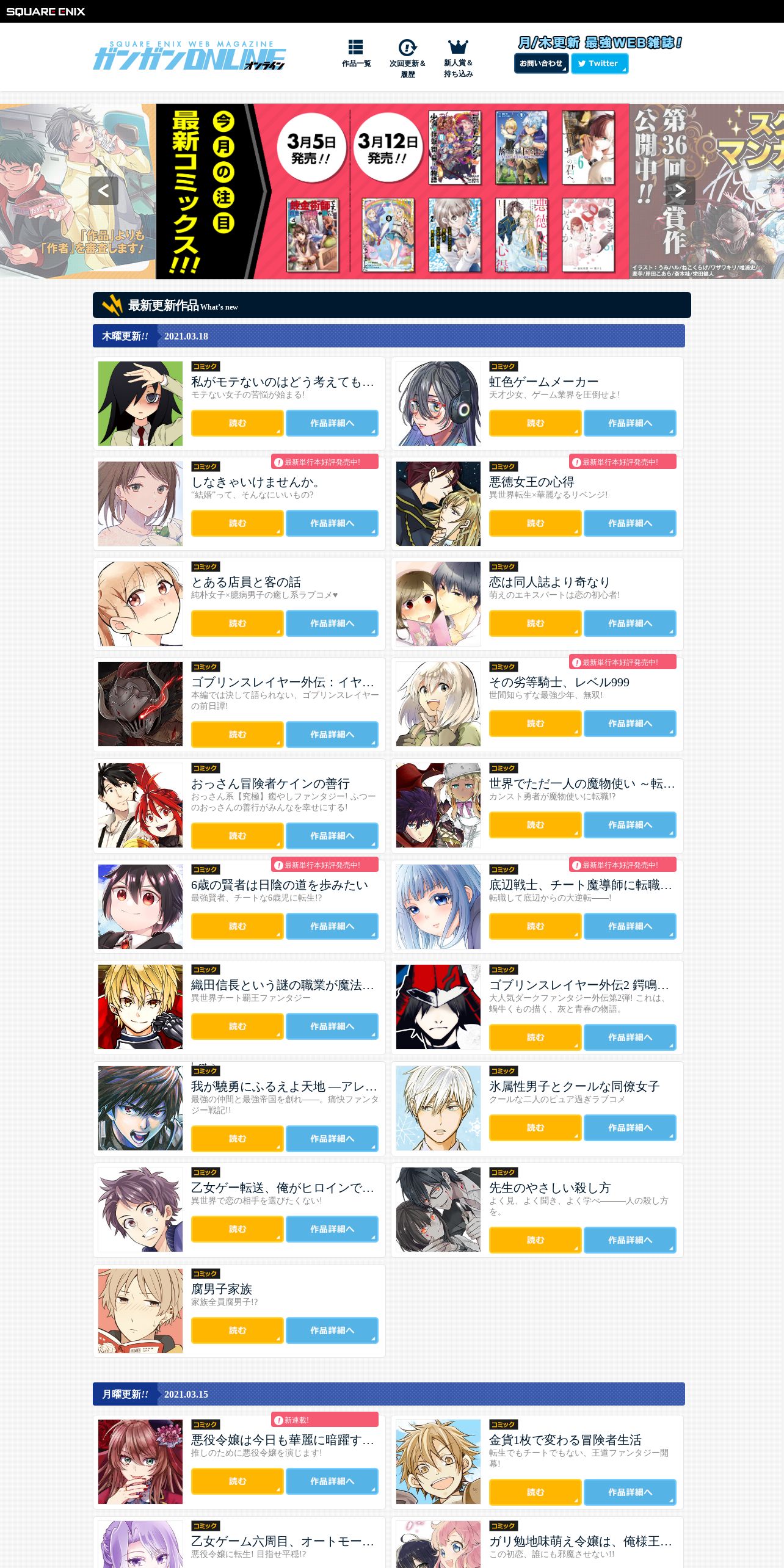Read 氷属性男子とクールな同僚女子 via 読む
The height and width of the screenshot is (1568, 784).
pyautogui.click(x=535, y=1128)
